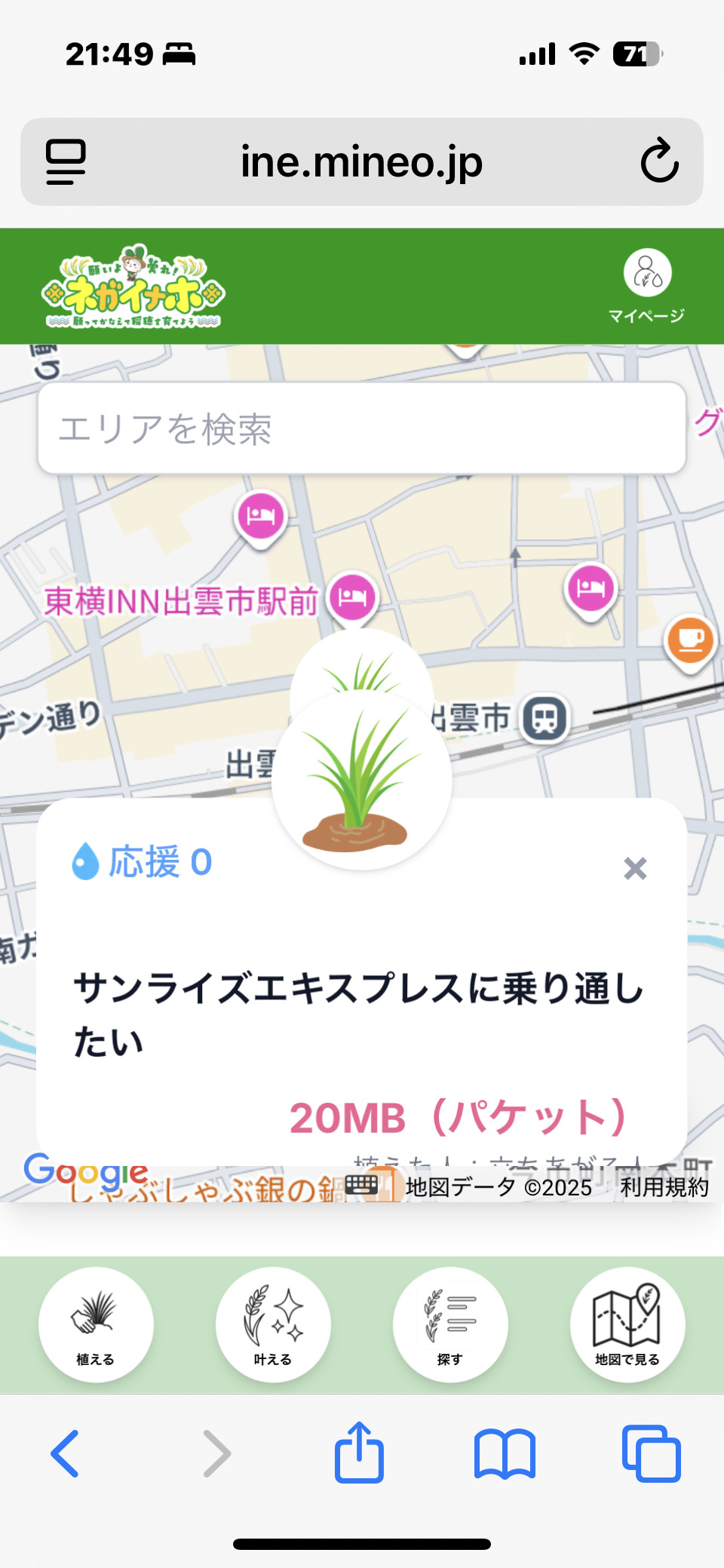This screenshot has width=724, height=1568.
Task: Open Safari bookmarks
Action: pyautogui.click(x=505, y=1453)
